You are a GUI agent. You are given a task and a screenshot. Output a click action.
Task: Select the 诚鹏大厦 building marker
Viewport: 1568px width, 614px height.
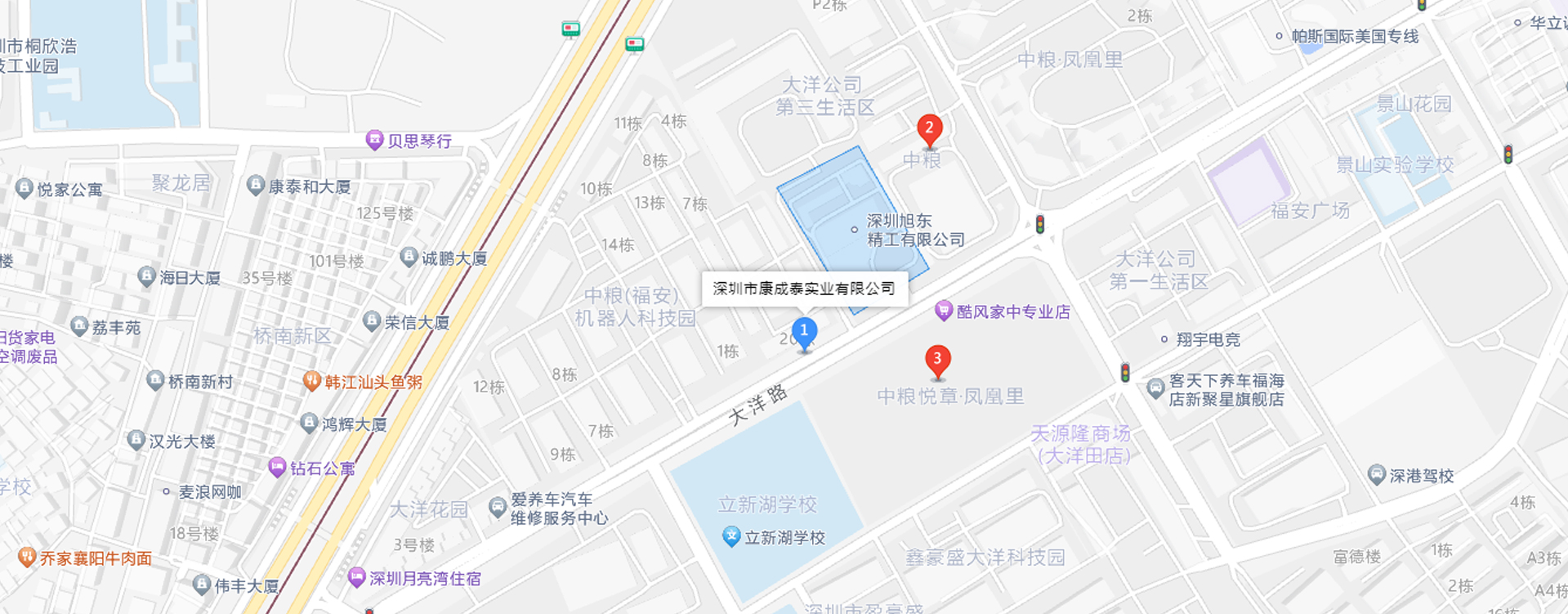click(409, 258)
